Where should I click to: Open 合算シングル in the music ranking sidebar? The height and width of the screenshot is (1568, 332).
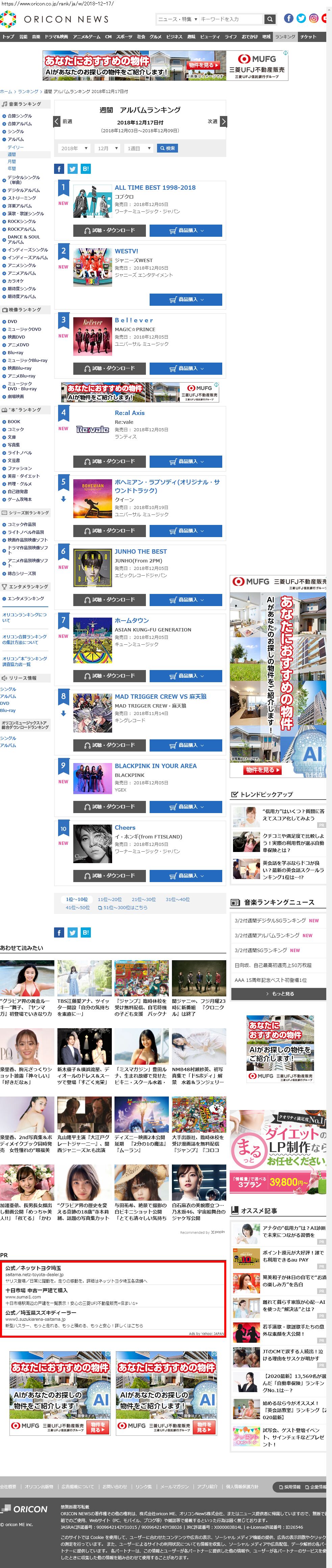point(20,116)
